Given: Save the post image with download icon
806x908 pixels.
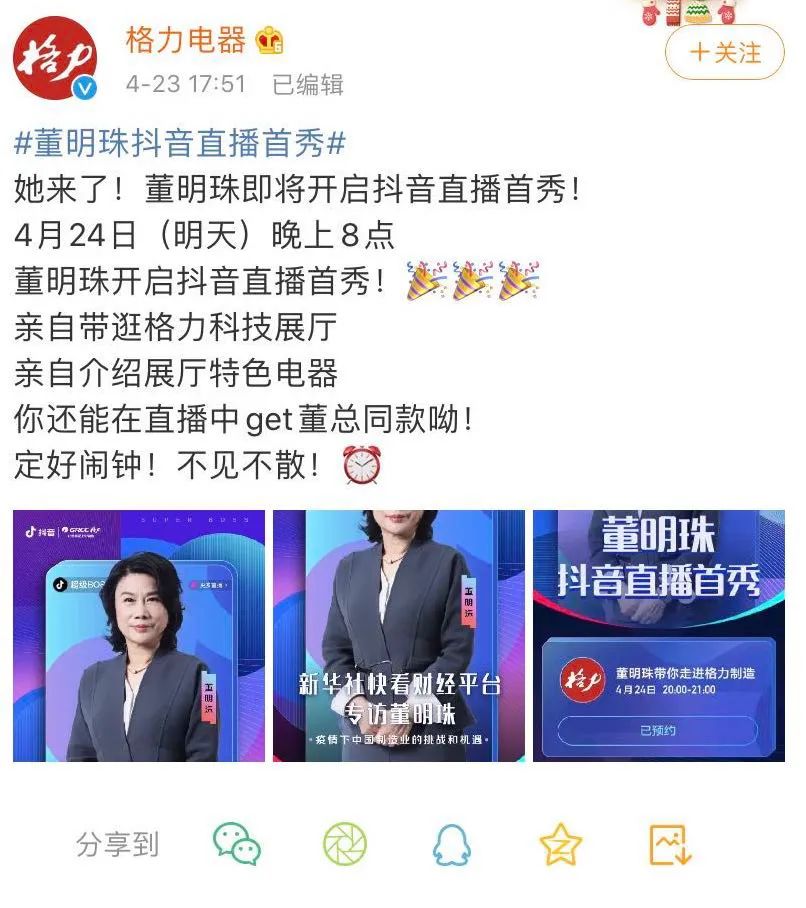Looking at the screenshot, I should pyautogui.click(x=670, y=845).
